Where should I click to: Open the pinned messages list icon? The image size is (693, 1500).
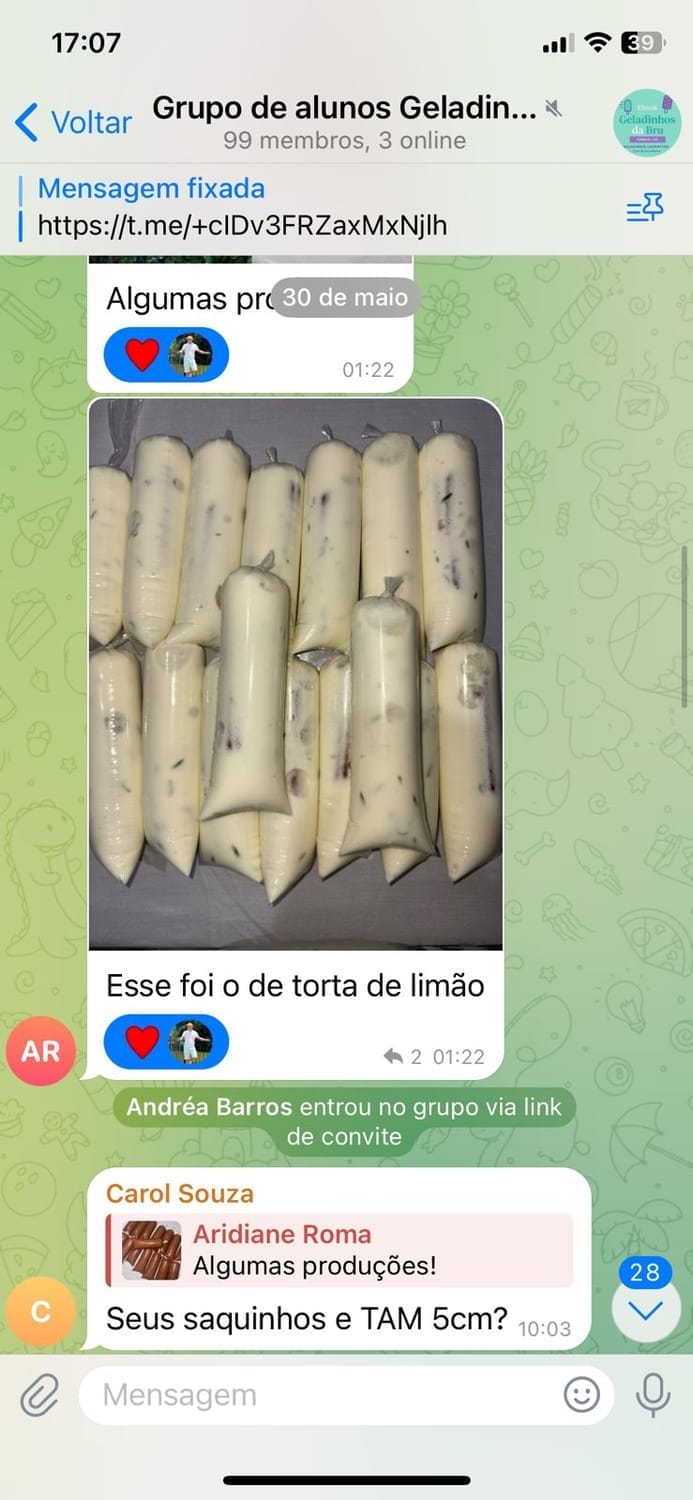click(644, 208)
